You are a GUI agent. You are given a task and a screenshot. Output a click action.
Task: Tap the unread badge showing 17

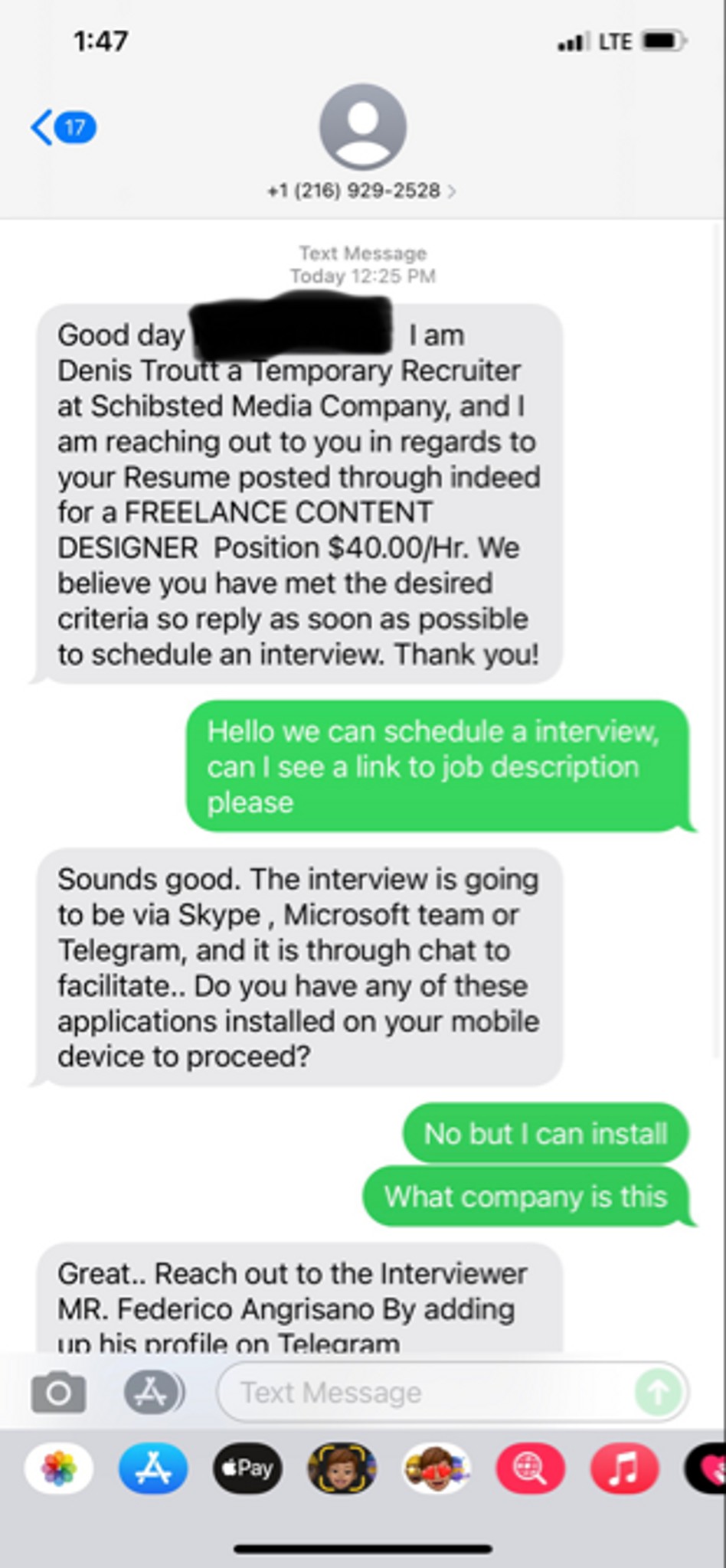74,127
